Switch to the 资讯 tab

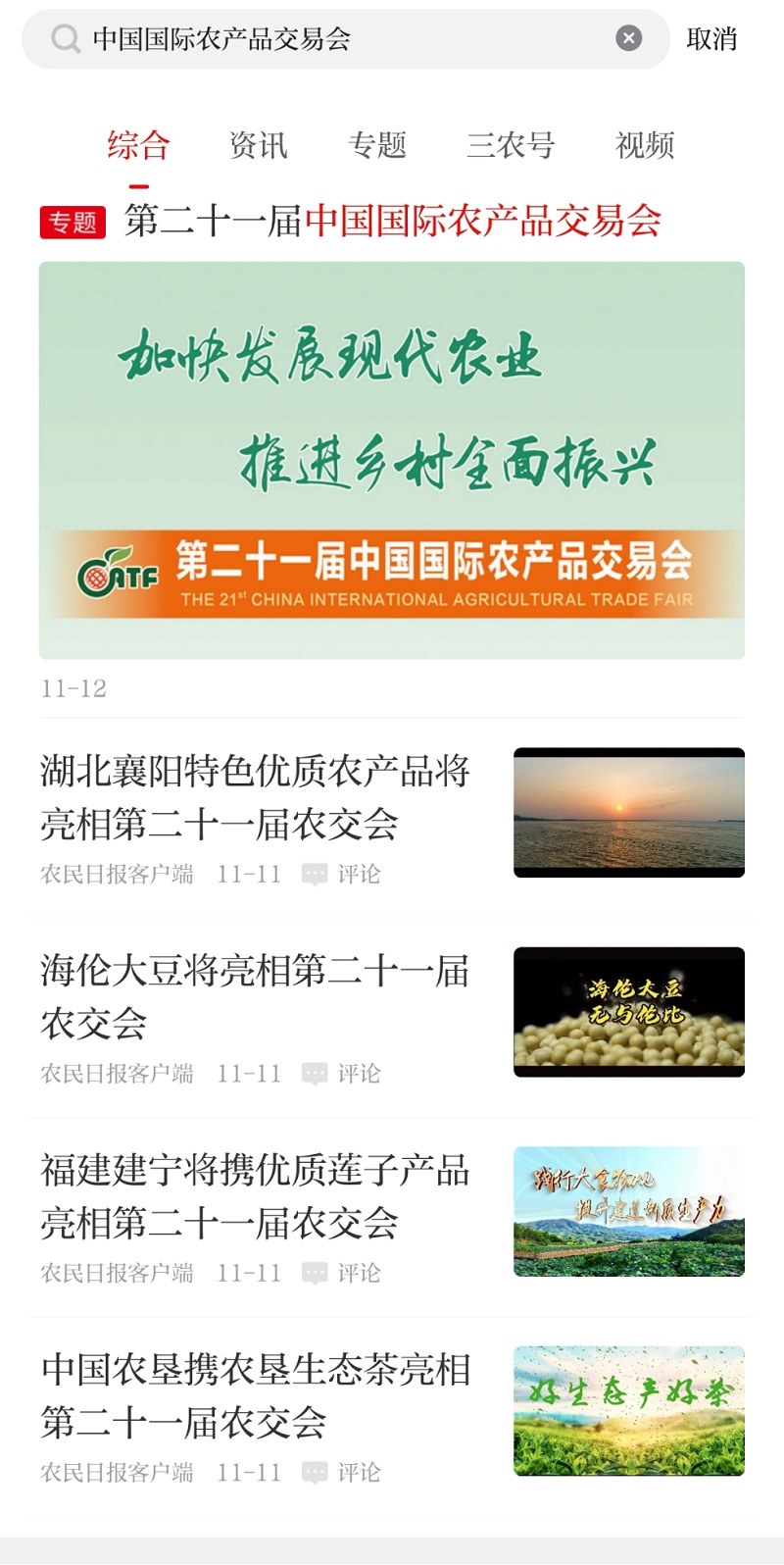tap(259, 145)
